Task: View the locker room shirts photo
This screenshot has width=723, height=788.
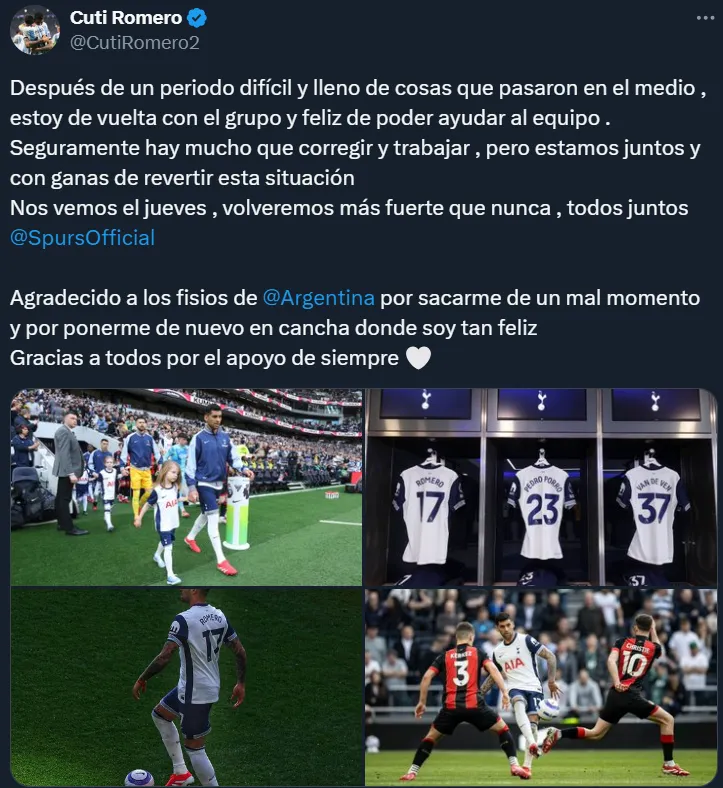Action: [x=540, y=486]
